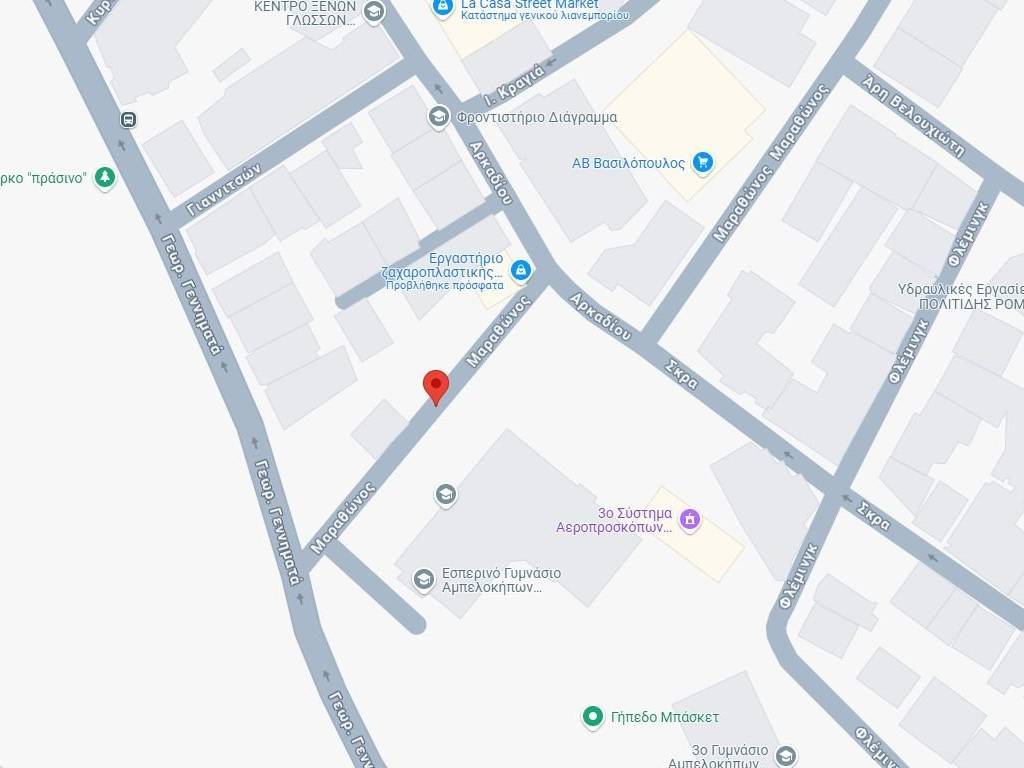The height and width of the screenshot is (768, 1024).
Task: Open Γήπεδο Μπάσκετ court marker
Action: [593, 716]
